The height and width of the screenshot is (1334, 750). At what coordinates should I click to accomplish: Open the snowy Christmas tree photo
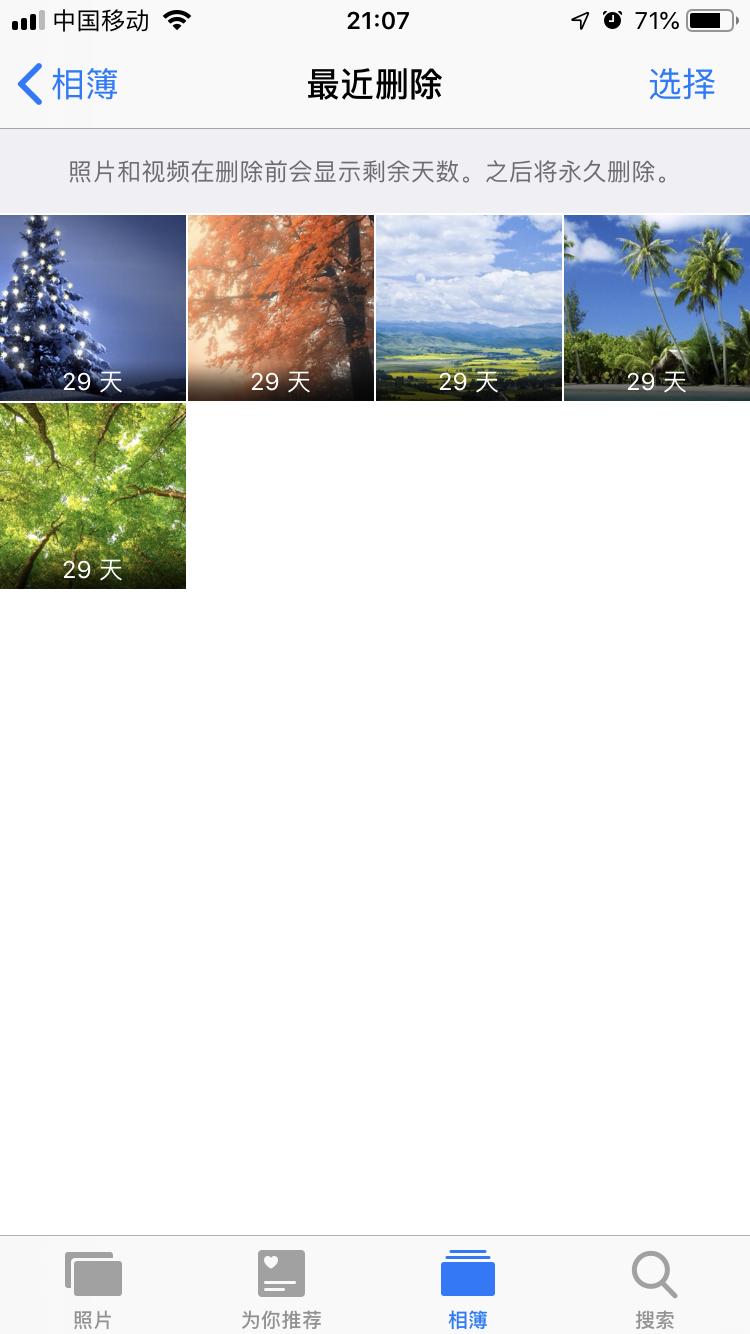[x=93, y=308]
